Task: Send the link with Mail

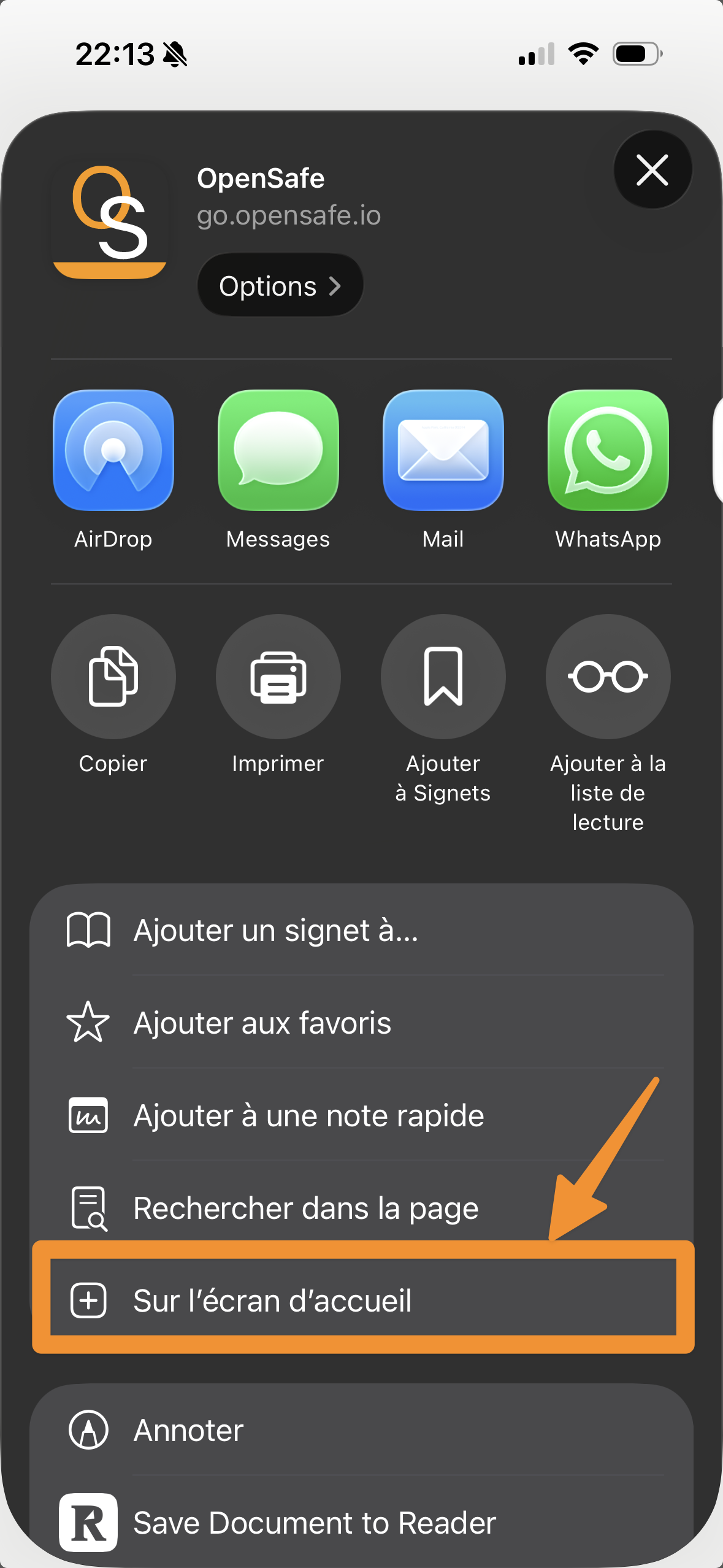Action: (x=443, y=451)
